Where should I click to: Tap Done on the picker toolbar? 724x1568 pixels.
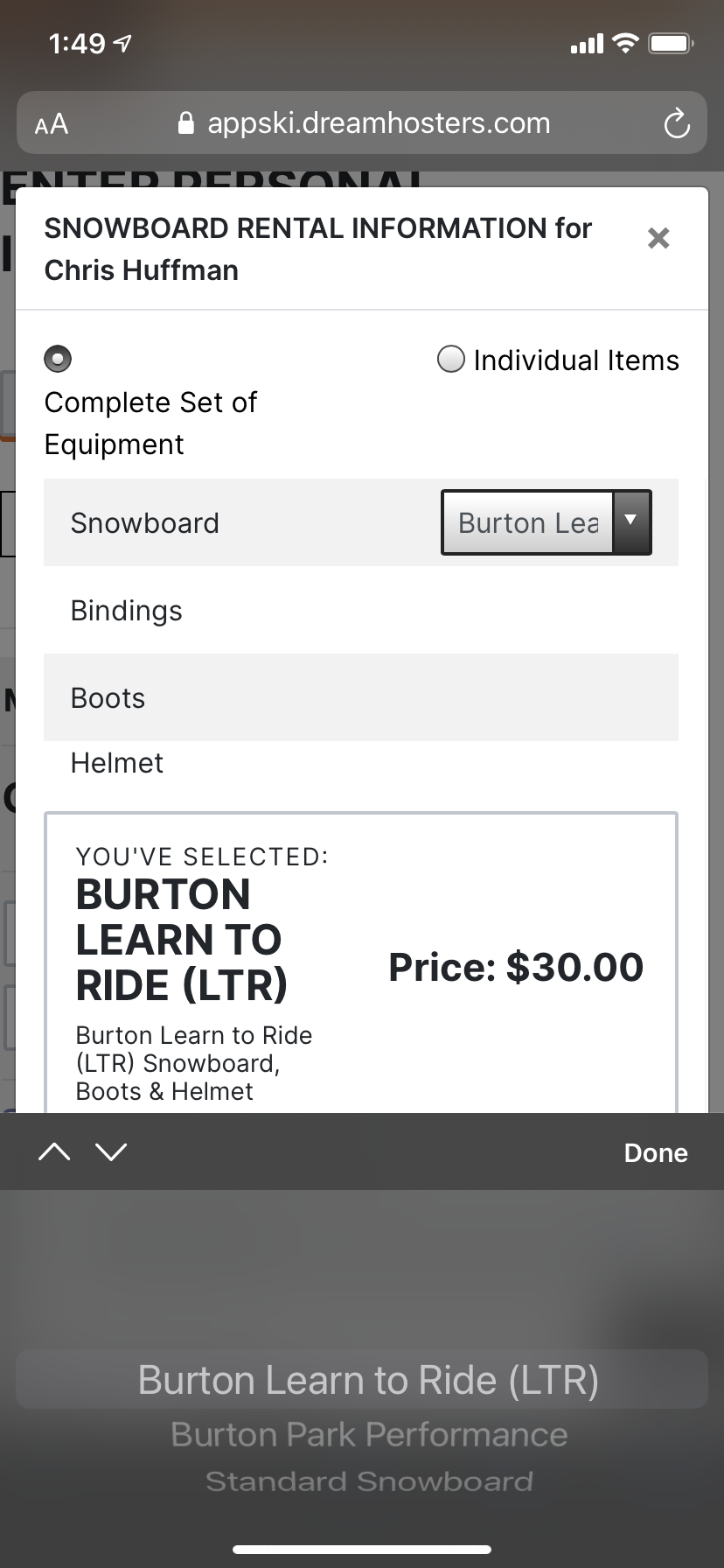(656, 1152)
